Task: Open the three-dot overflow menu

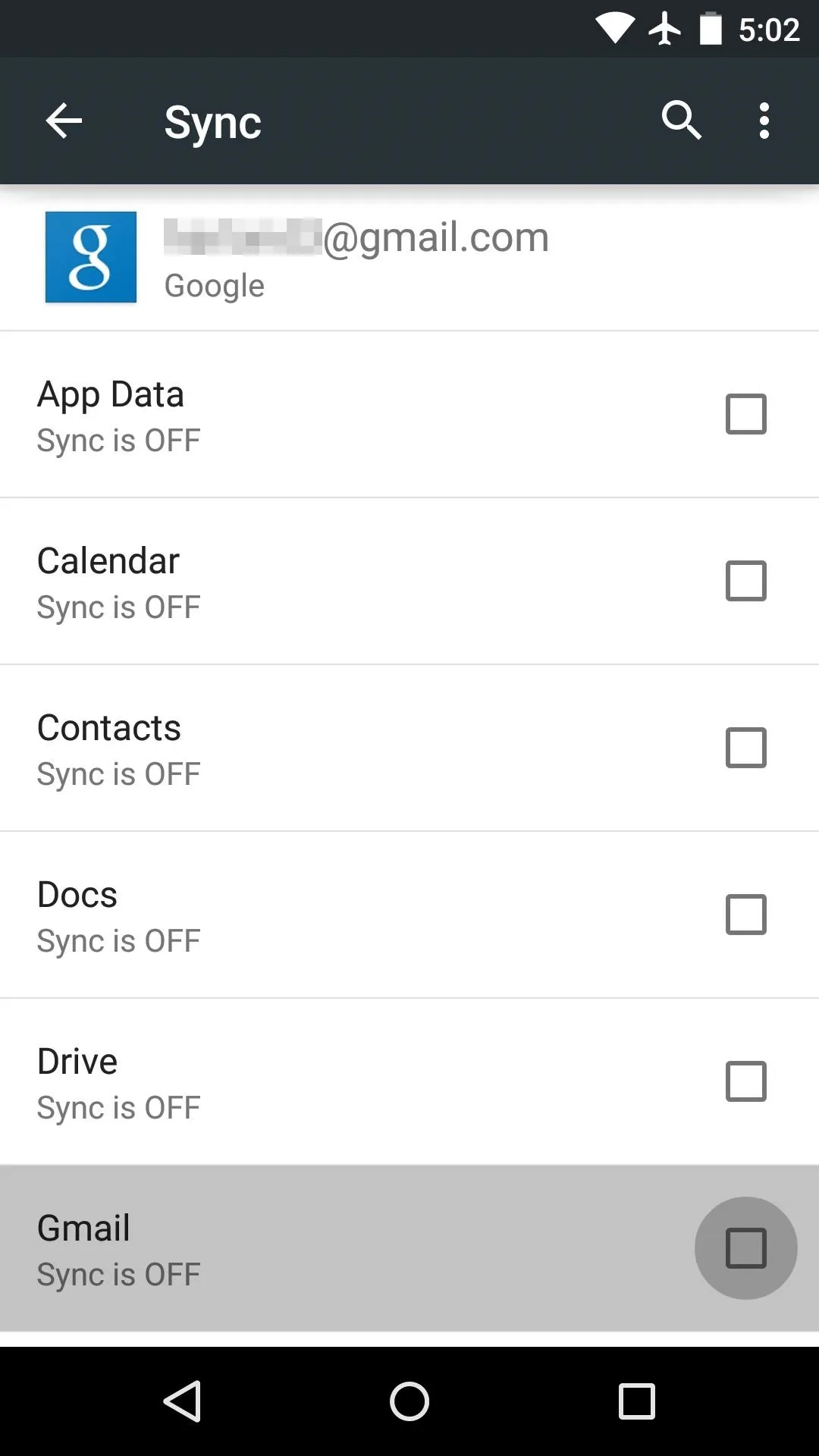Action: pos(764,121)
